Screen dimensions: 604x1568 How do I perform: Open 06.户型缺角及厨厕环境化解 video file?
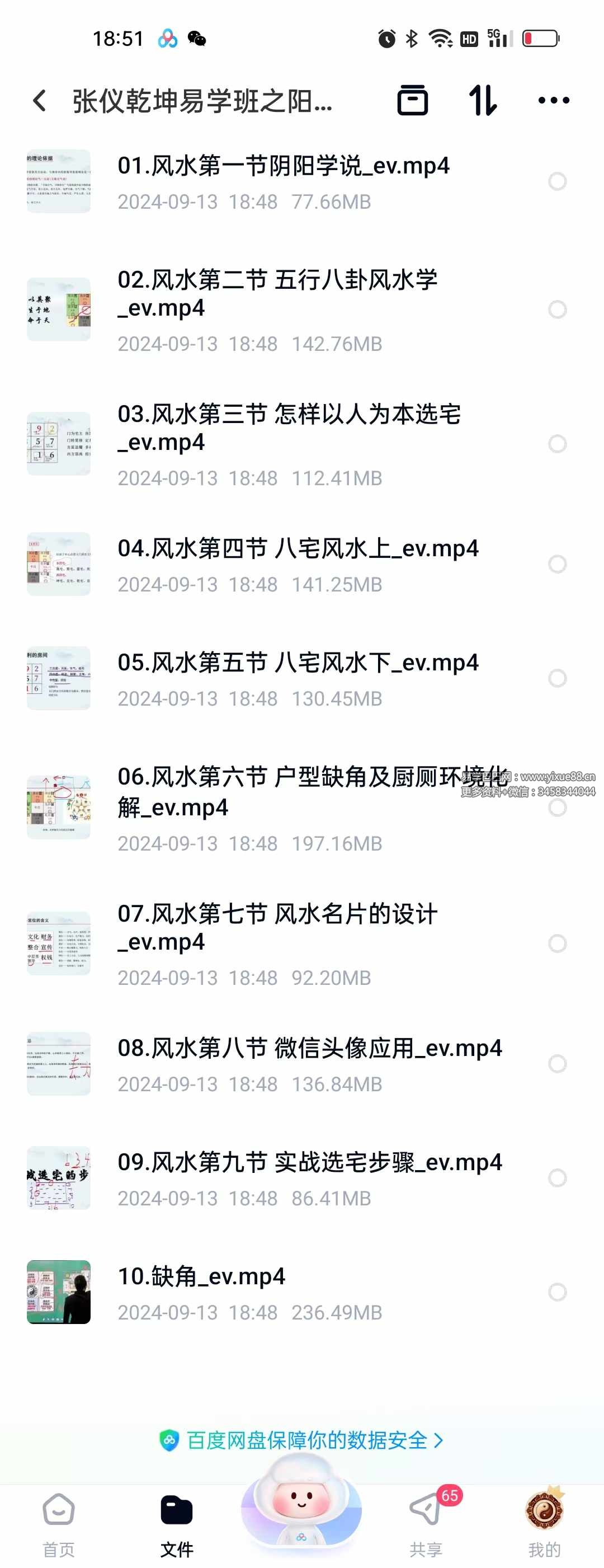point(304,804)
